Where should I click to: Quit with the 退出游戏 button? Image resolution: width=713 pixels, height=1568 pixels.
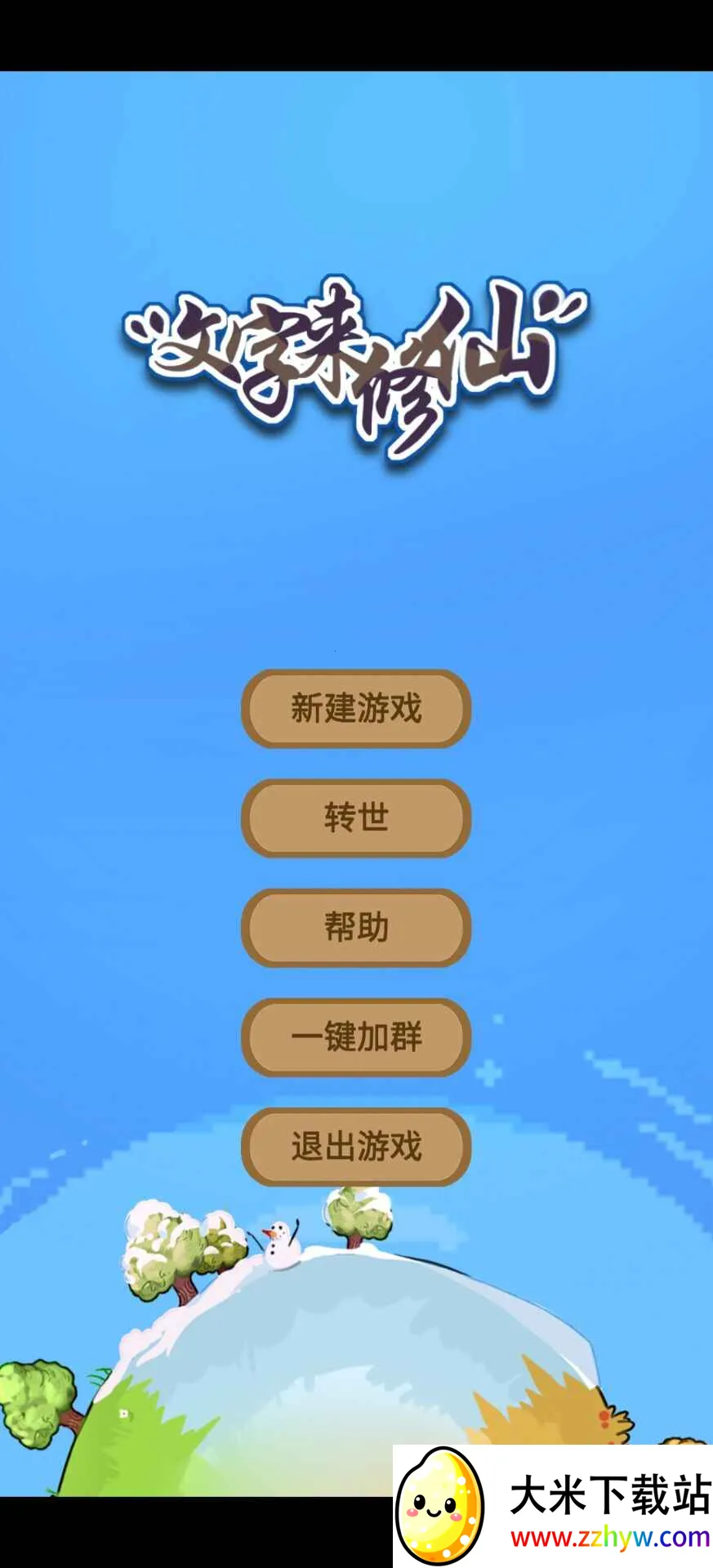click(356, 1146)
